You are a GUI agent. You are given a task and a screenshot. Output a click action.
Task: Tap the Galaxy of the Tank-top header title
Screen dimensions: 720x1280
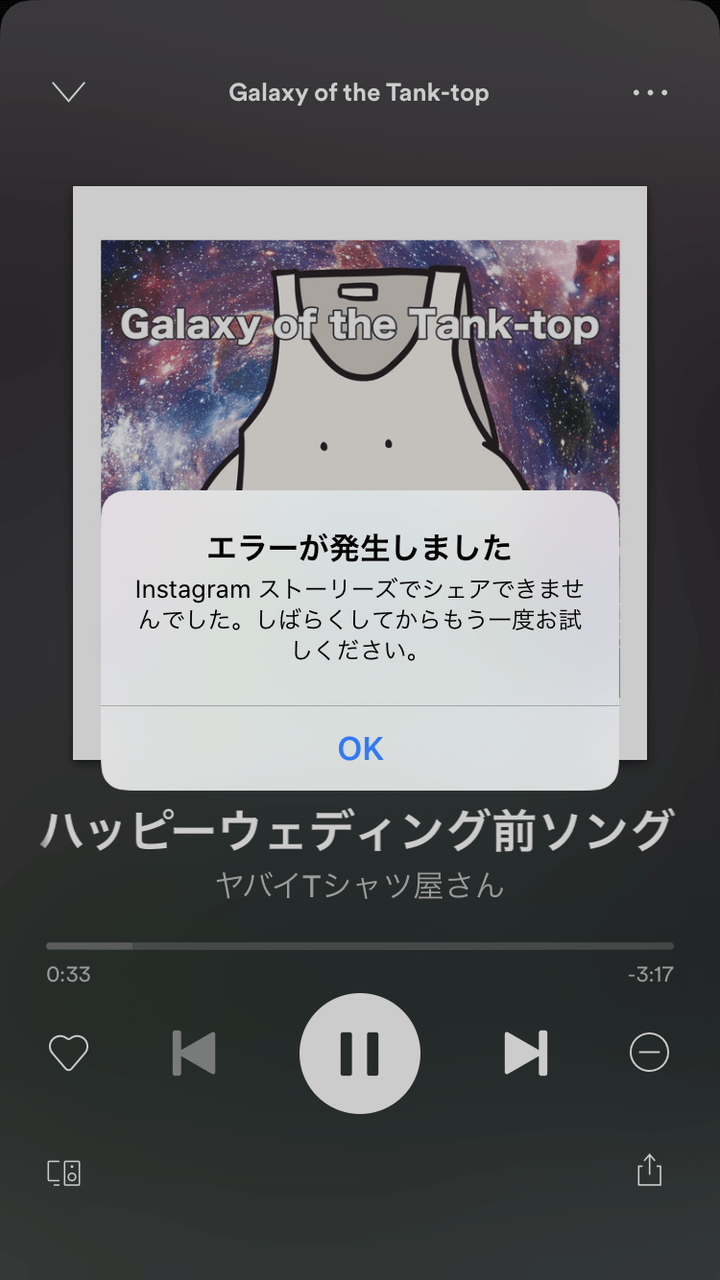tap(360, 92)
